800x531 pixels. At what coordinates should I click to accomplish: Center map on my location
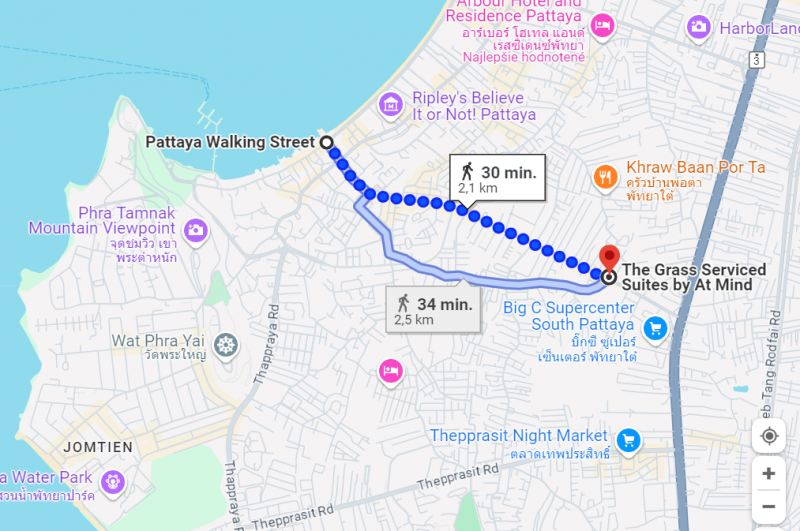[x=768, y=436]
